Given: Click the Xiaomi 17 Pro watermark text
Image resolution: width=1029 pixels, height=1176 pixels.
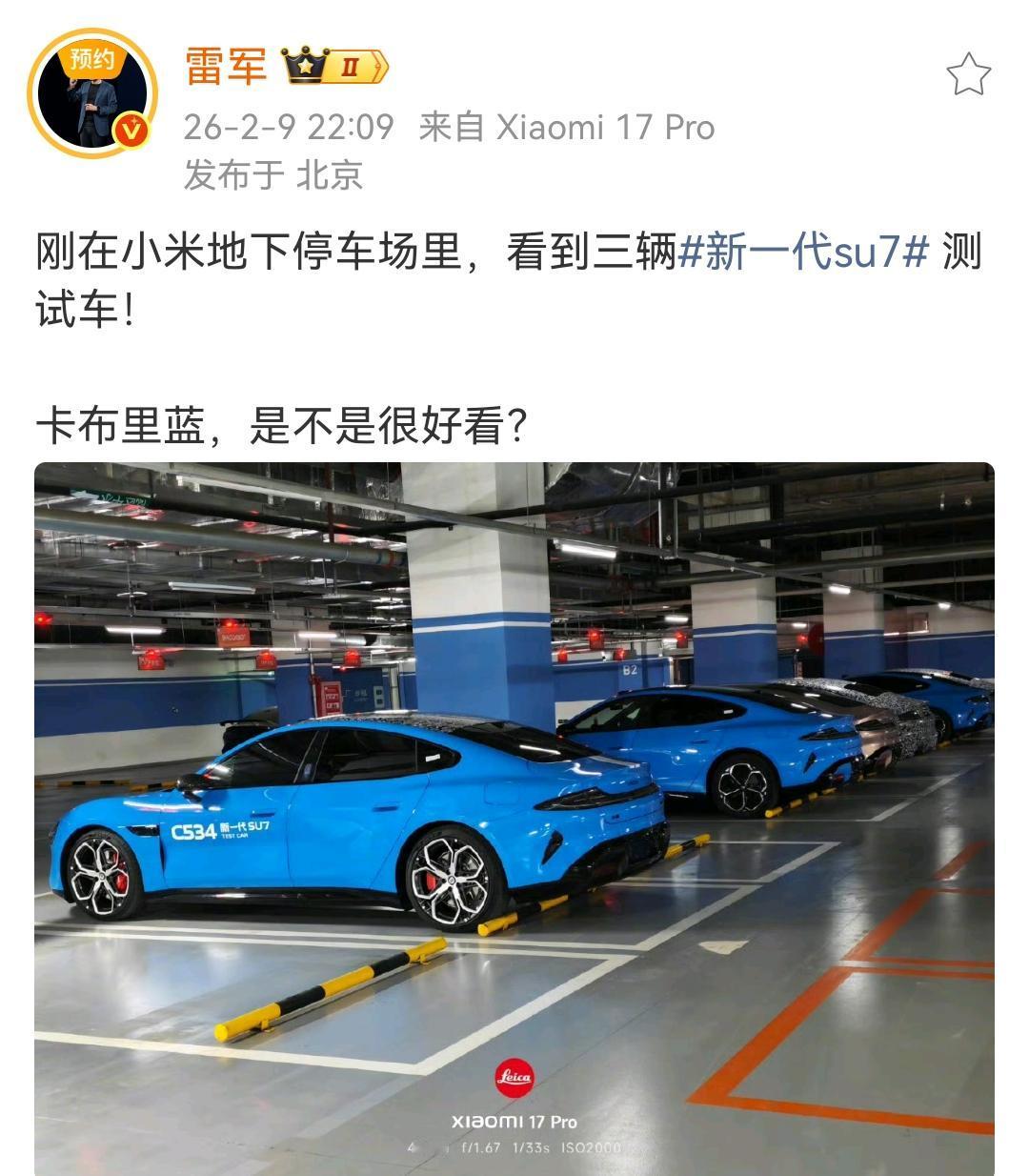Looking at the screenshot, I should click(x=514, y=1123).
